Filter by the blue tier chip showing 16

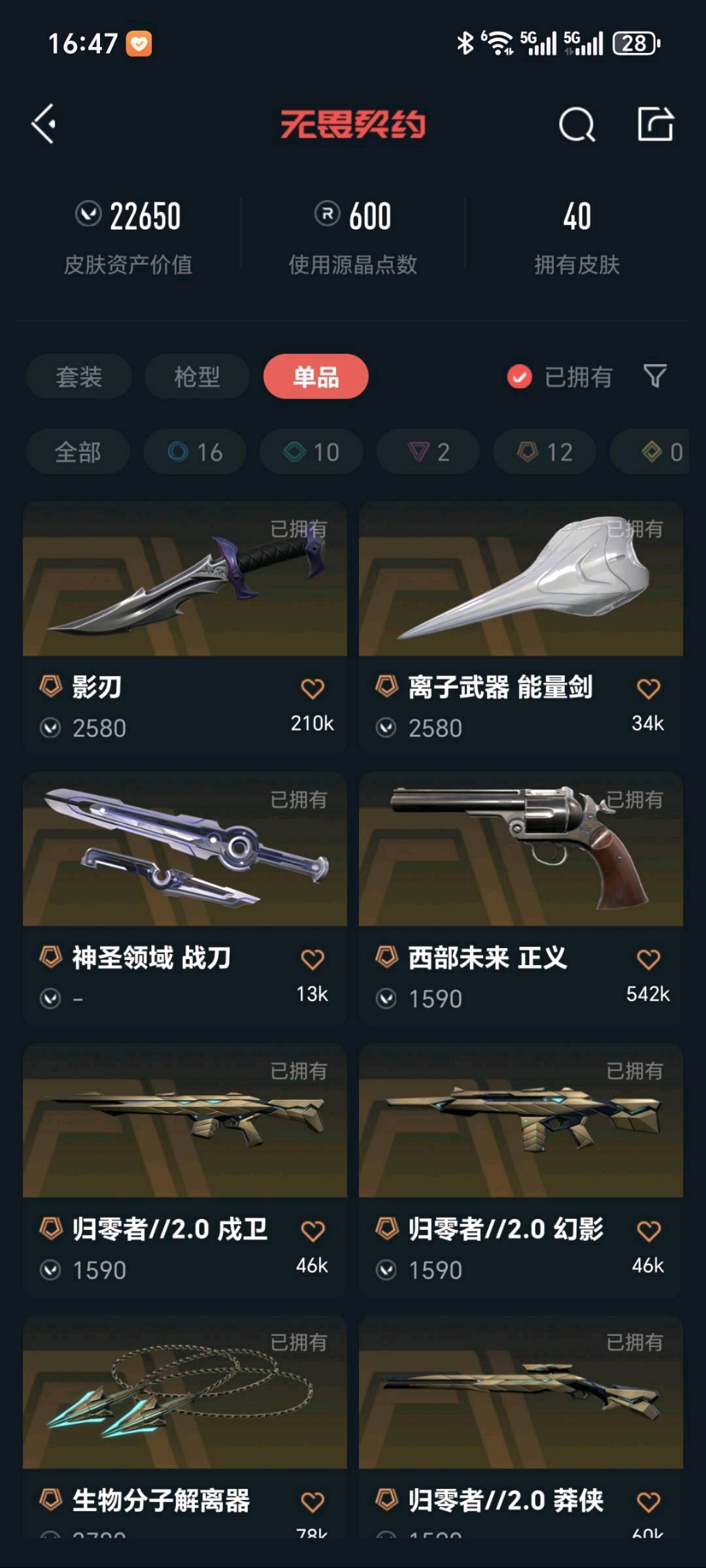point(195,452)
